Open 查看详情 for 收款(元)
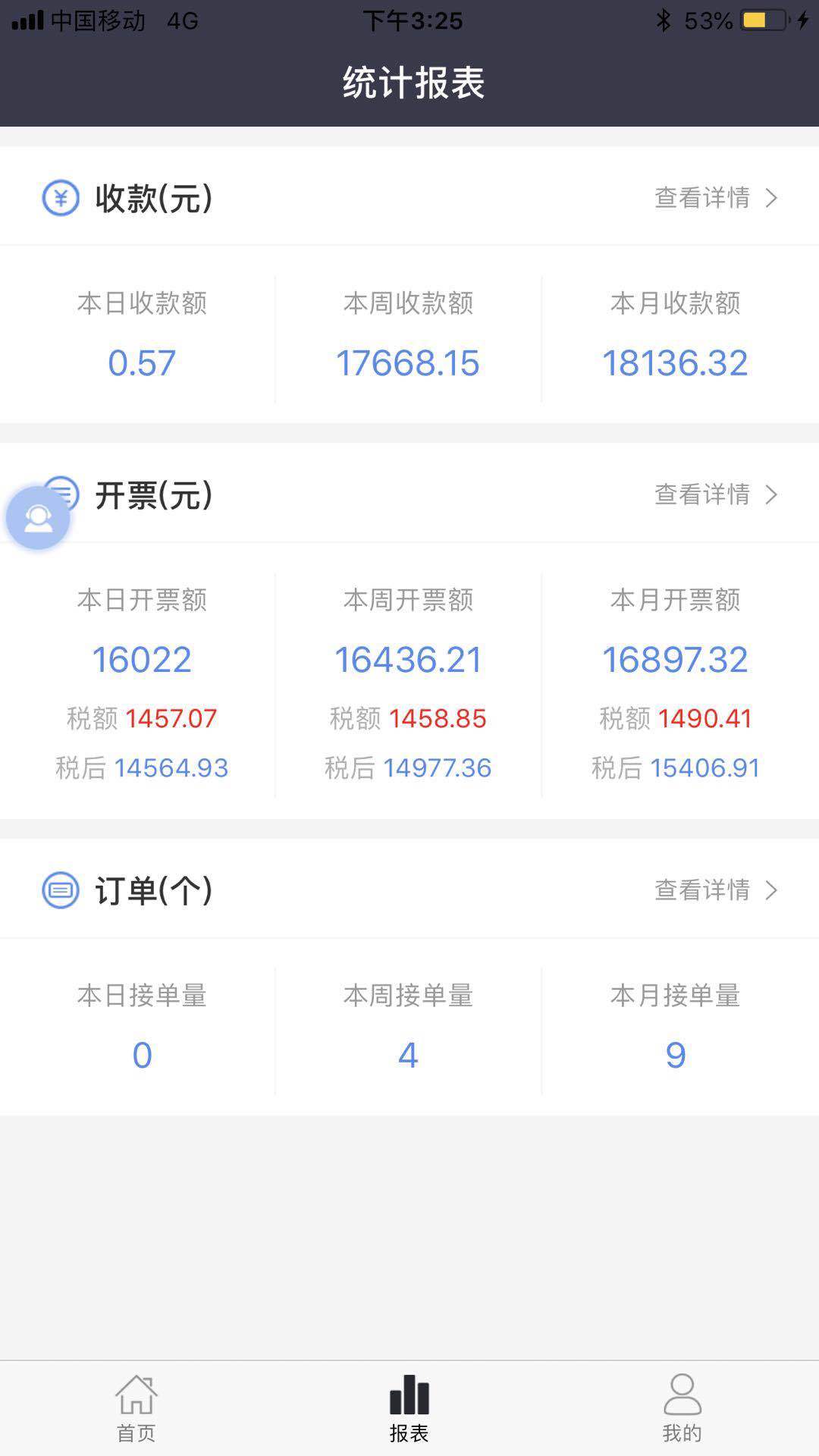 tap(716, 198)
